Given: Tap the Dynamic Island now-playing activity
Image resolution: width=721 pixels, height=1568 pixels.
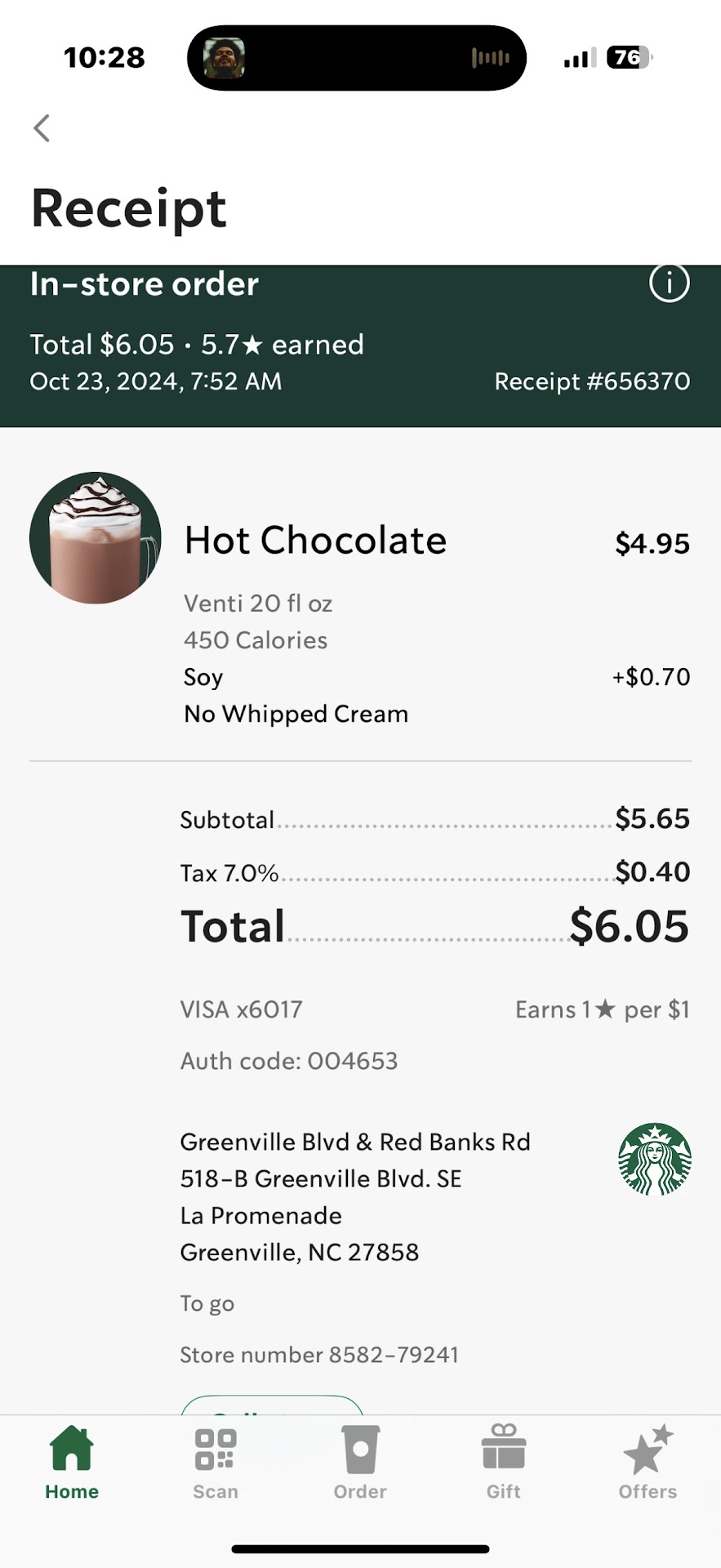Looking at the screenshot, I should [x=357, y=58].
